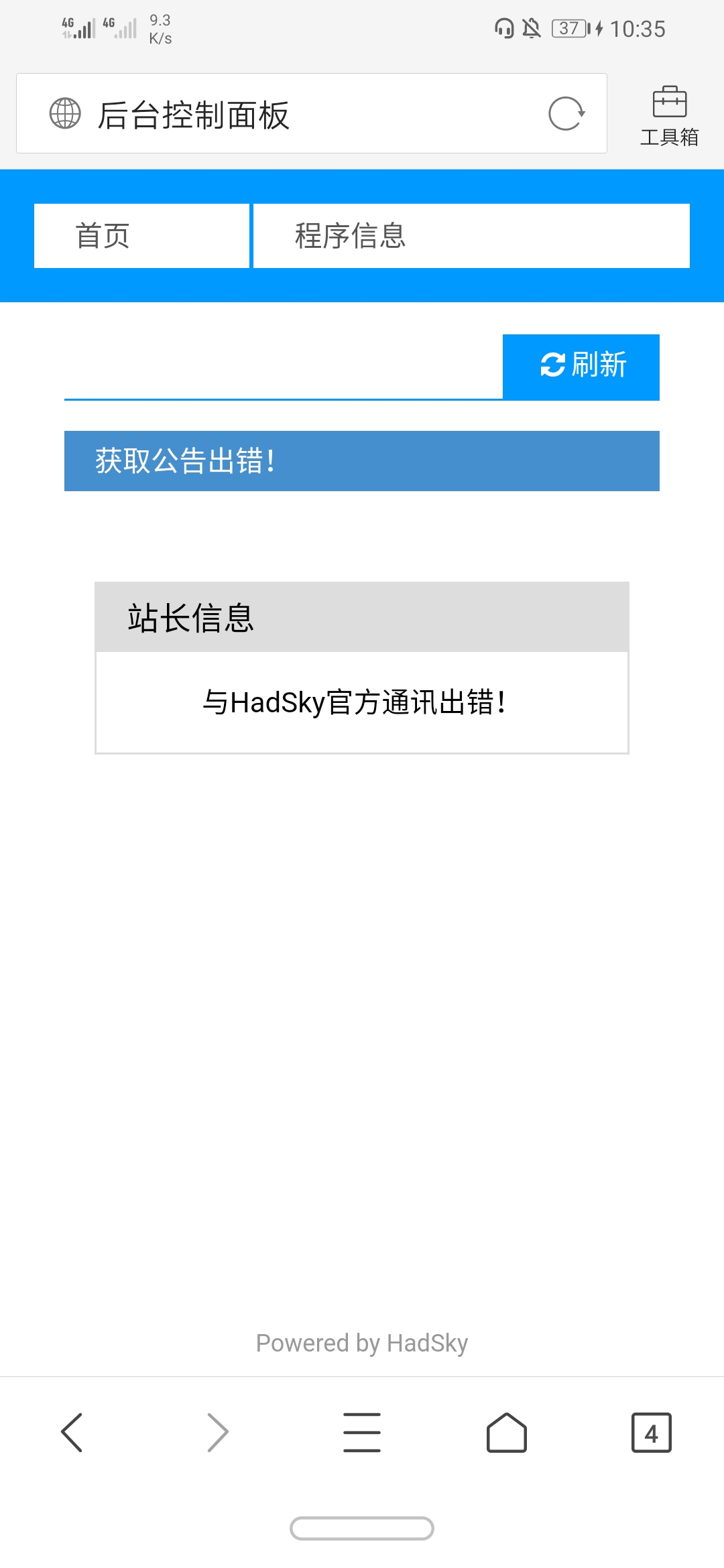Viewport: 724px width, 1568px height.
Task: View the 4 open tabs
Action: (651, 1433)
